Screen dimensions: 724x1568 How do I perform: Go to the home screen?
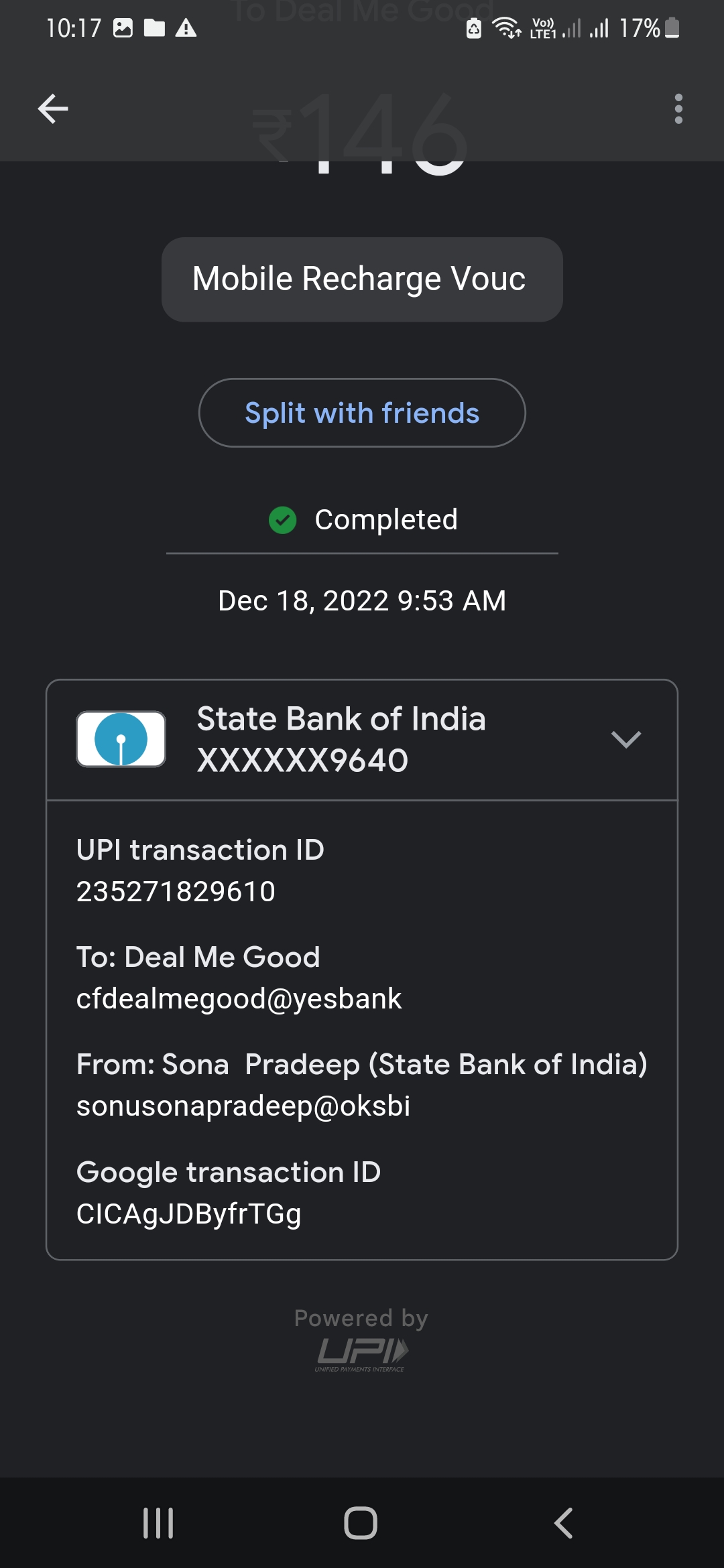click(x=361, y=1522)
